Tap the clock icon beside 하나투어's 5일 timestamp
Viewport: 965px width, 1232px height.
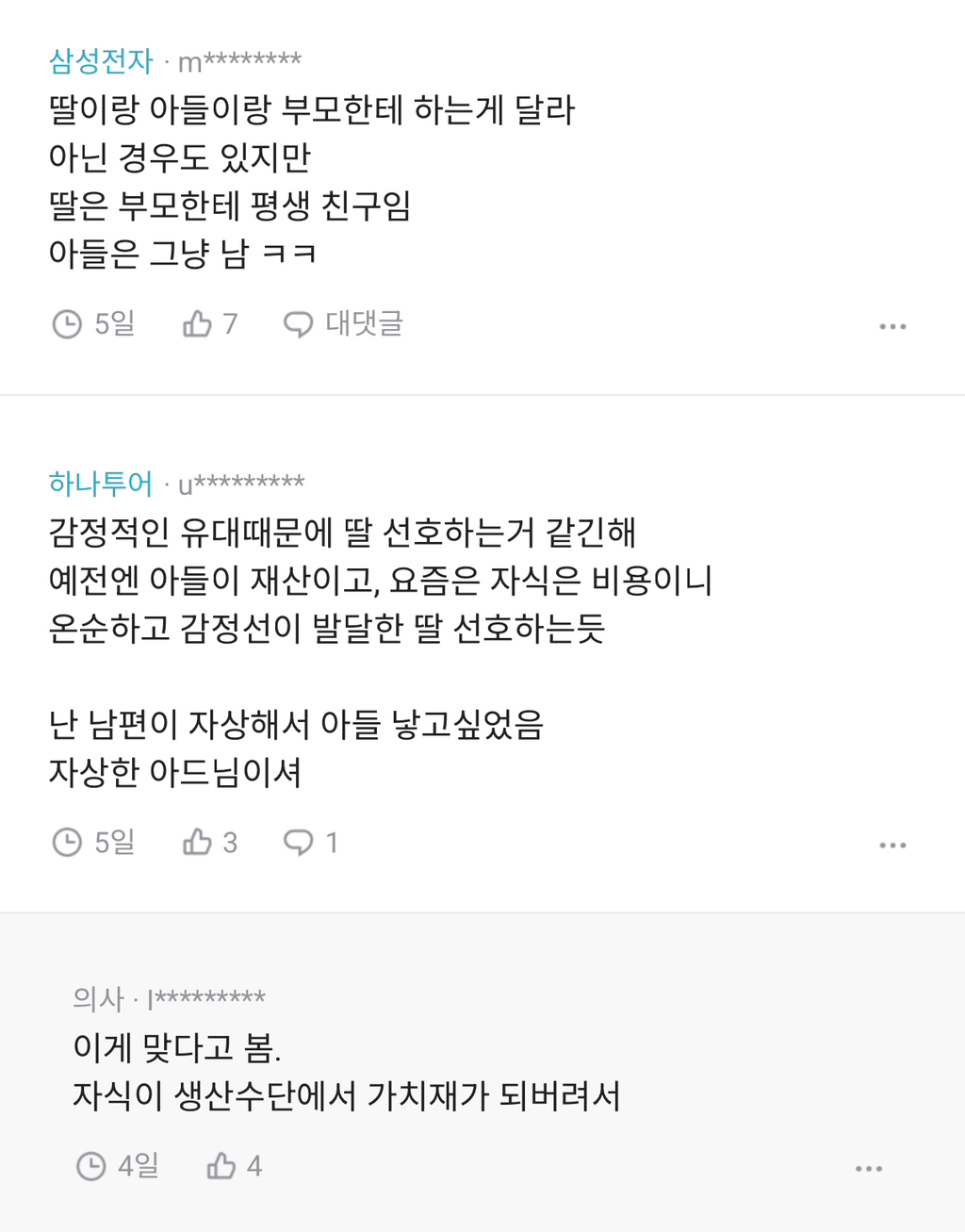pos(66,843)
